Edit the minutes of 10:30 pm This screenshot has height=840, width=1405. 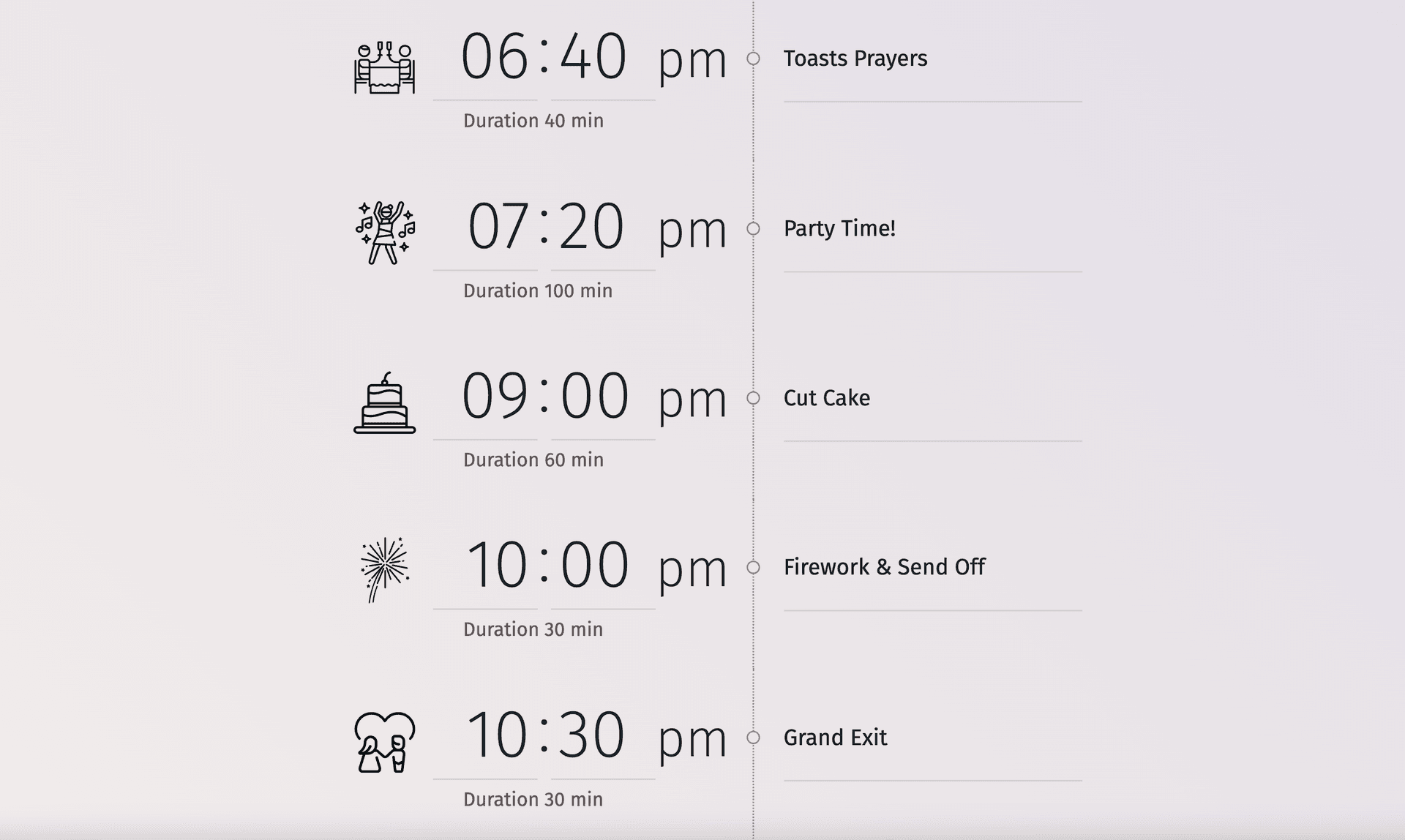pyautogui.click(x=592, y=735)
